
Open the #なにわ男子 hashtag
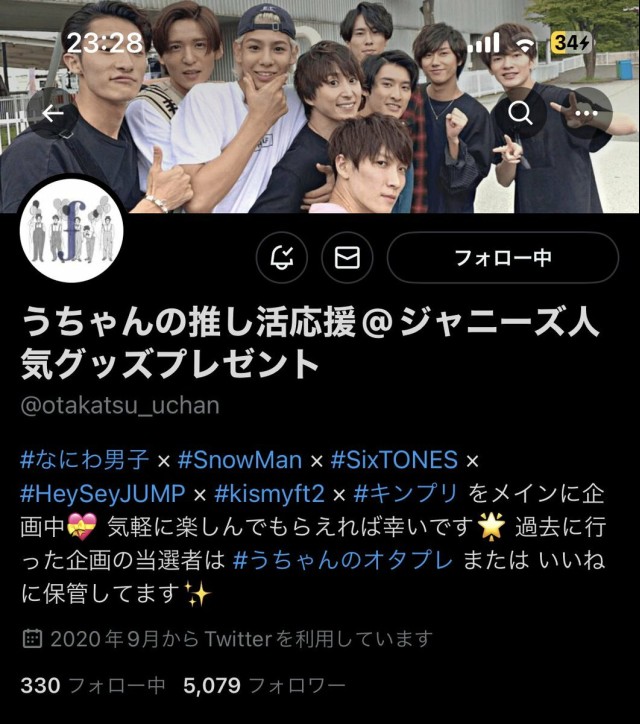tap(86, 461)
